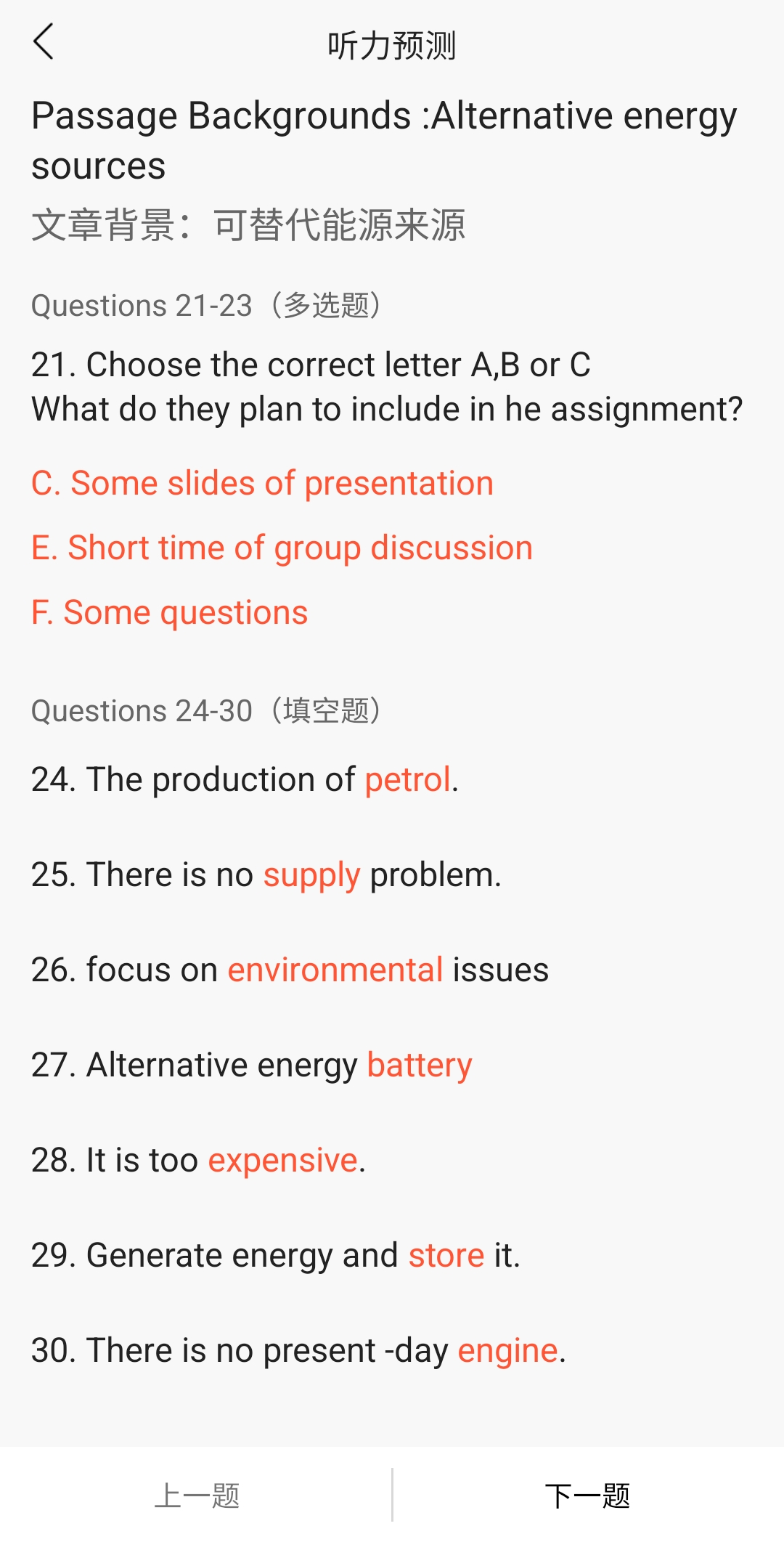Go to the next question (下一题)
This screenshot has height=1542, width=784.
pyautogui.click(x=588, y=1496)
